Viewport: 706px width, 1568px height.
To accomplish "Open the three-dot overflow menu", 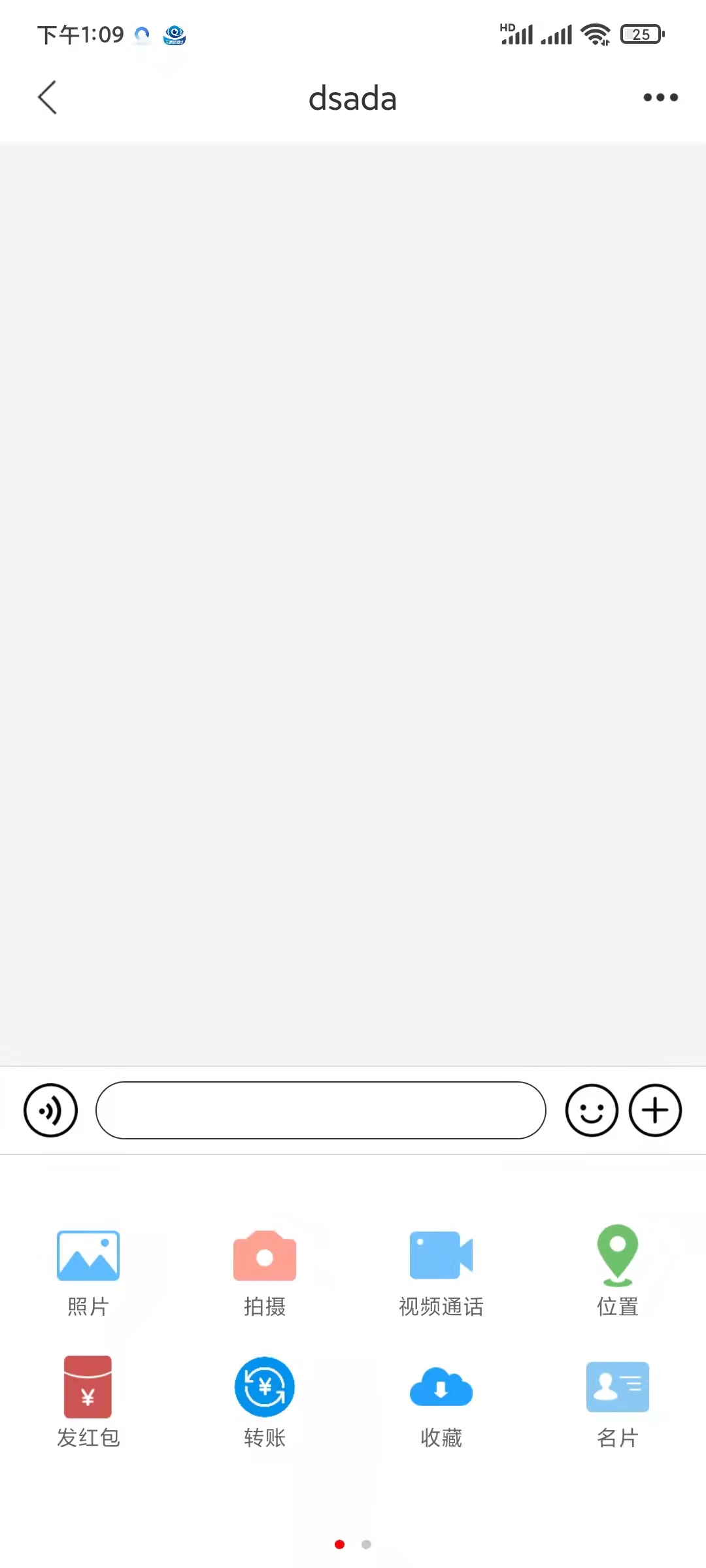I will click(x=660, y=98).
